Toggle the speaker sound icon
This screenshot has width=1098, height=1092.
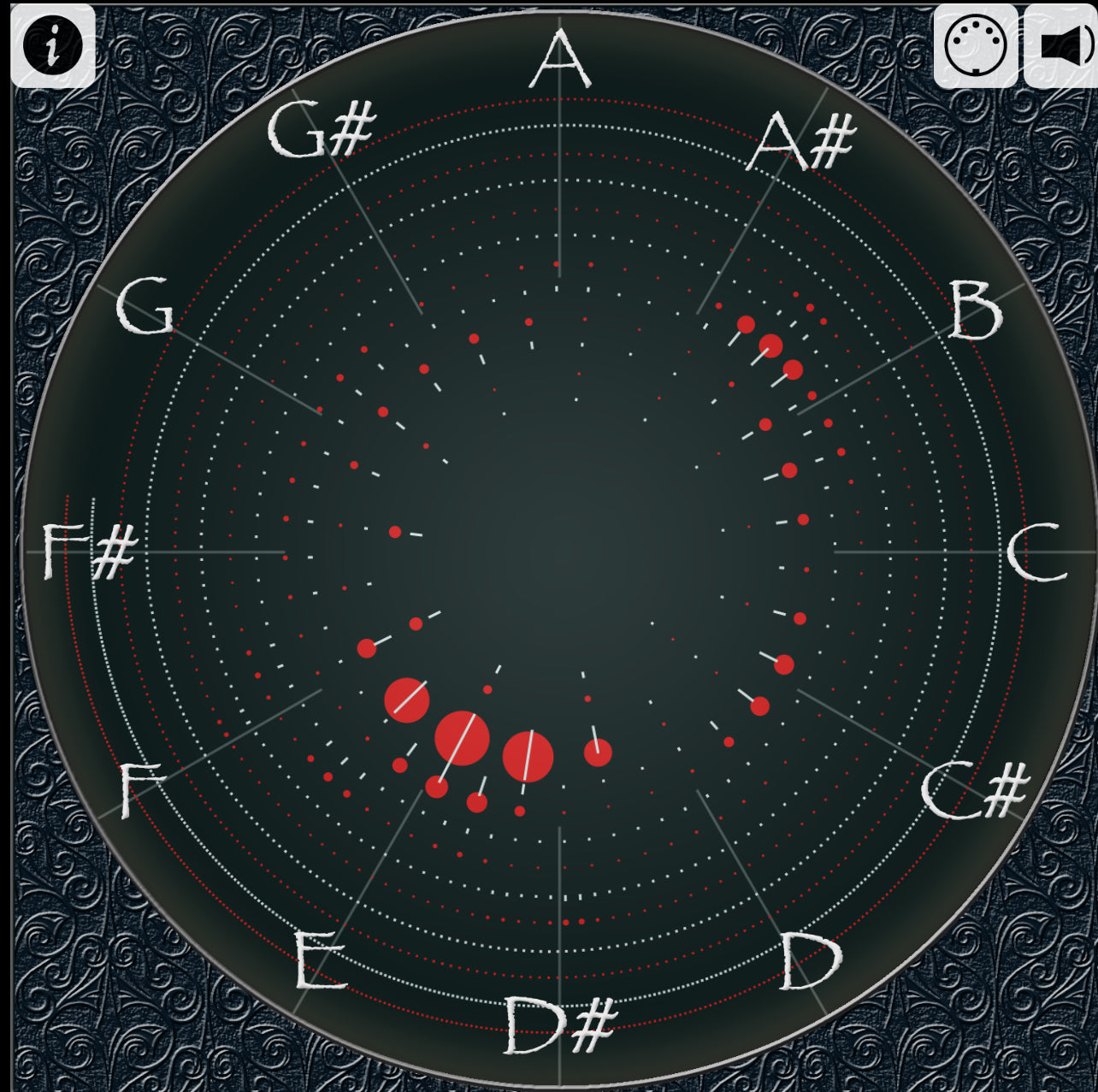tap(1063, 45)
